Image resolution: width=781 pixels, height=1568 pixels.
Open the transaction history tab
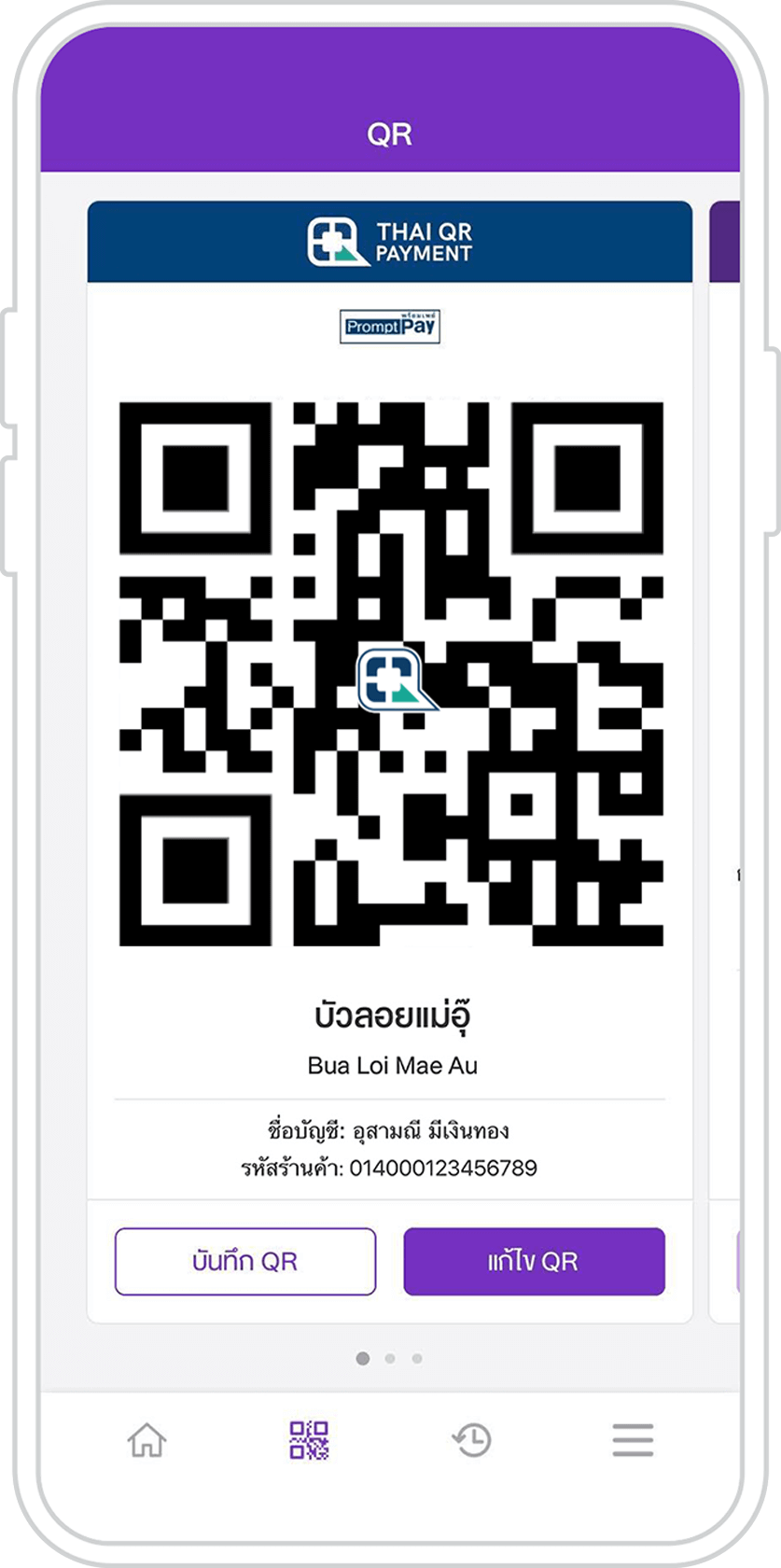point(471,1440)
